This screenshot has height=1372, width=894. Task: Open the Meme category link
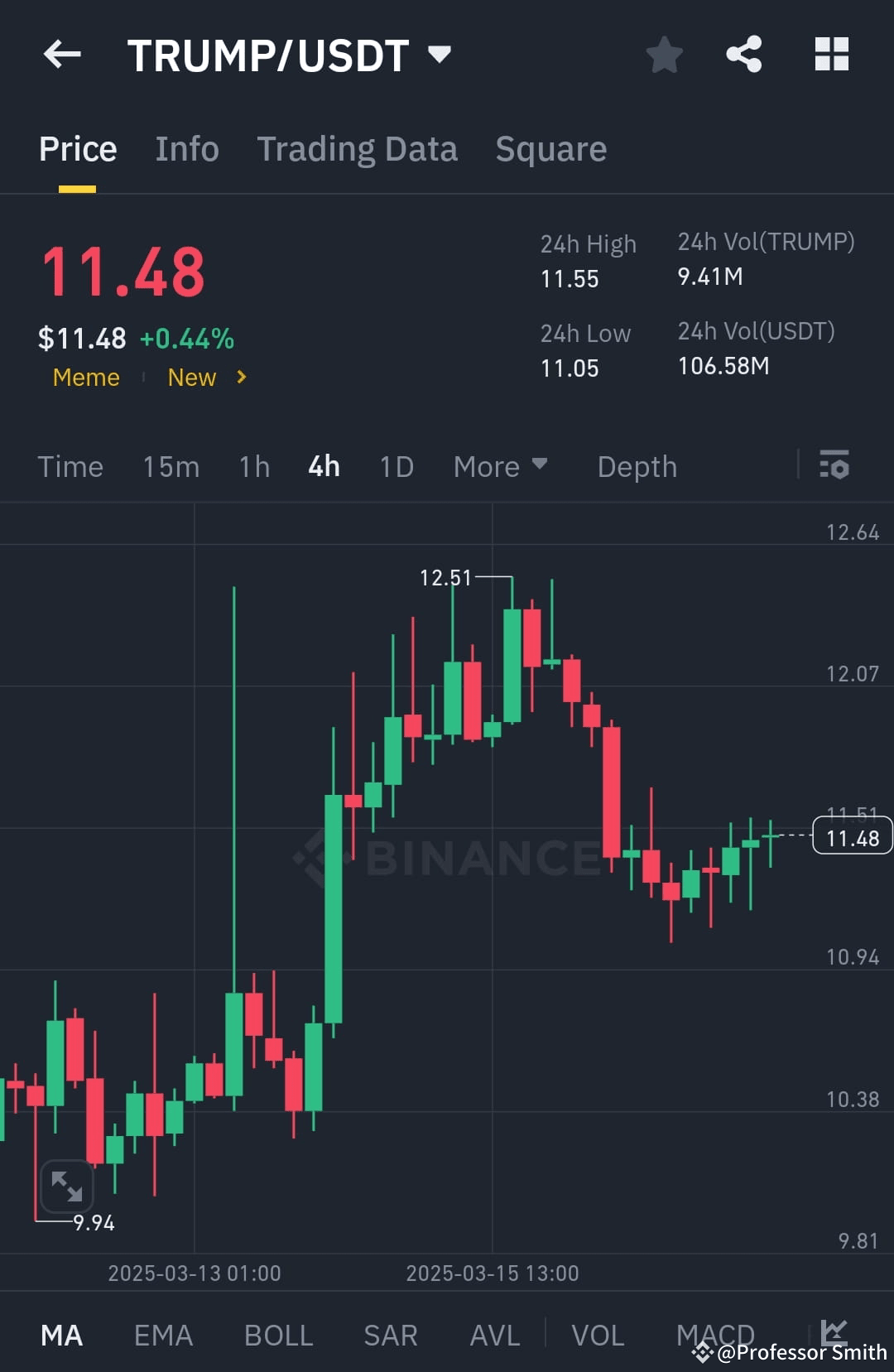click(x=85, y=377)
